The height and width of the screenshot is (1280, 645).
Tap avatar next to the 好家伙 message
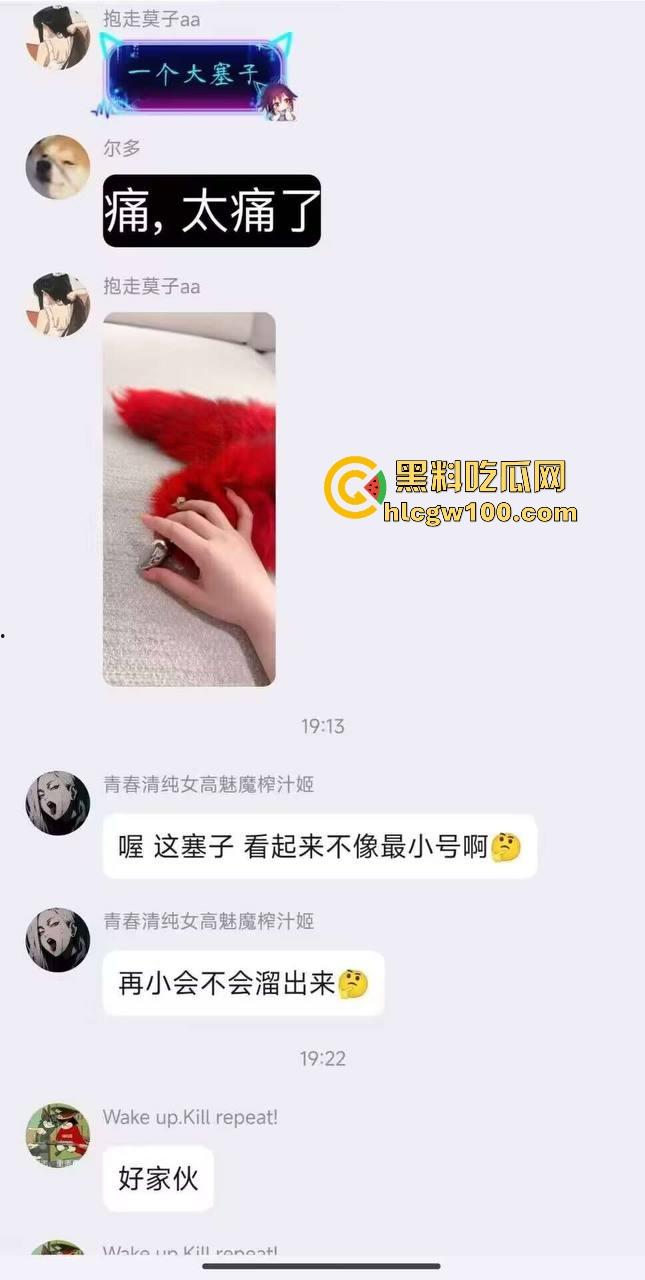[x=58, y=1135]
